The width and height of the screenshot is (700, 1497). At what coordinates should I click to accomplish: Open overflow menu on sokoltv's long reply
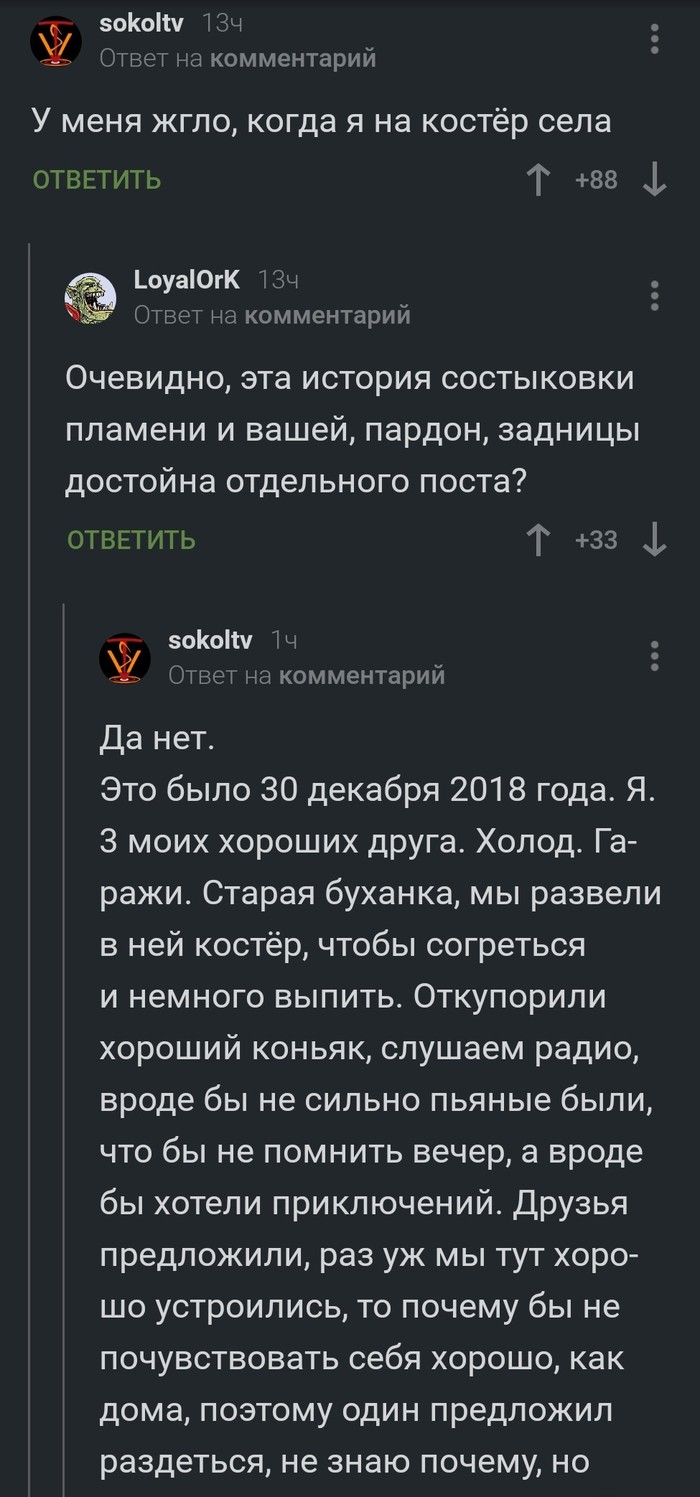655,656
